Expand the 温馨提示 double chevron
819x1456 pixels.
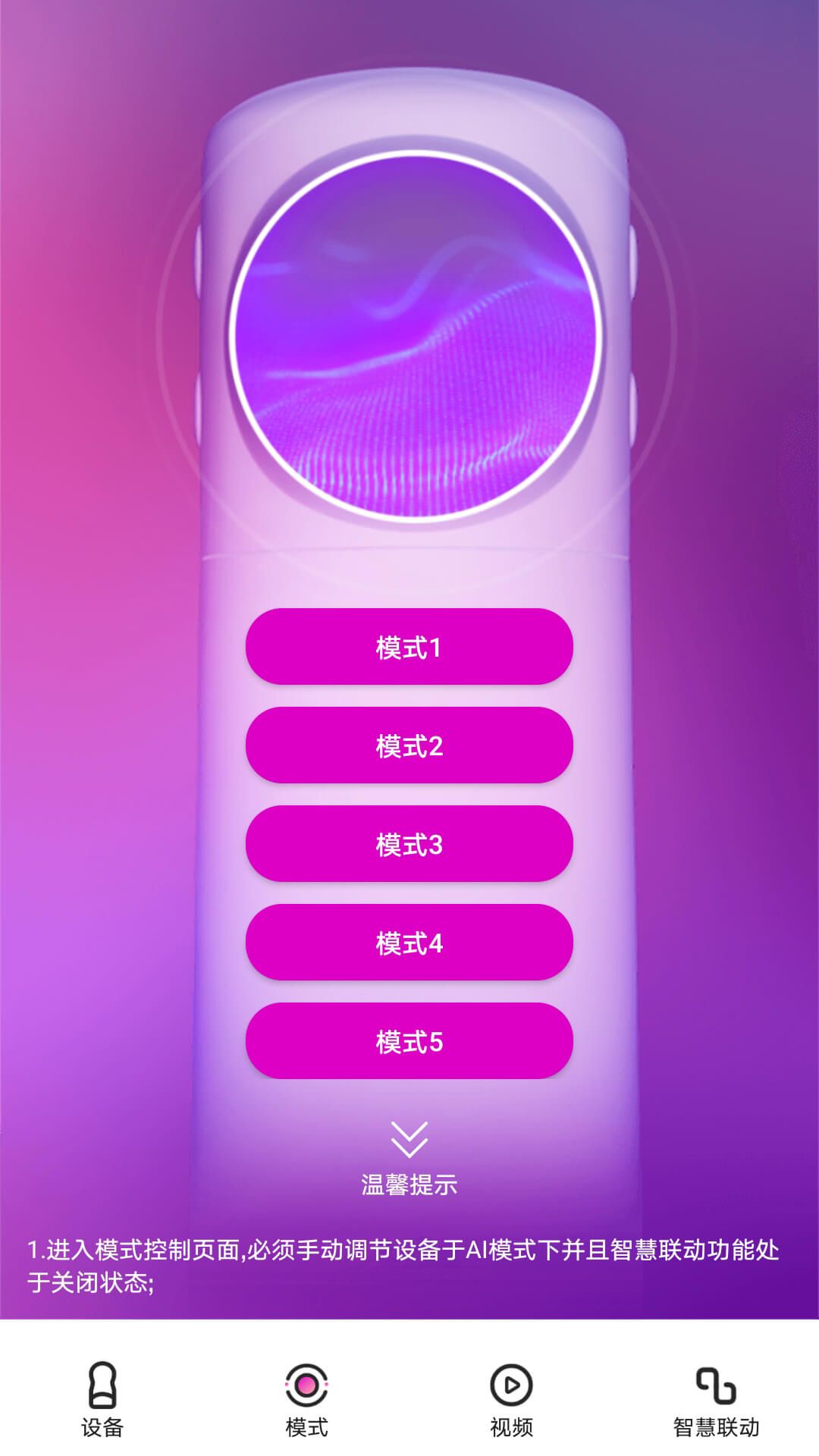click(409, 1140)
